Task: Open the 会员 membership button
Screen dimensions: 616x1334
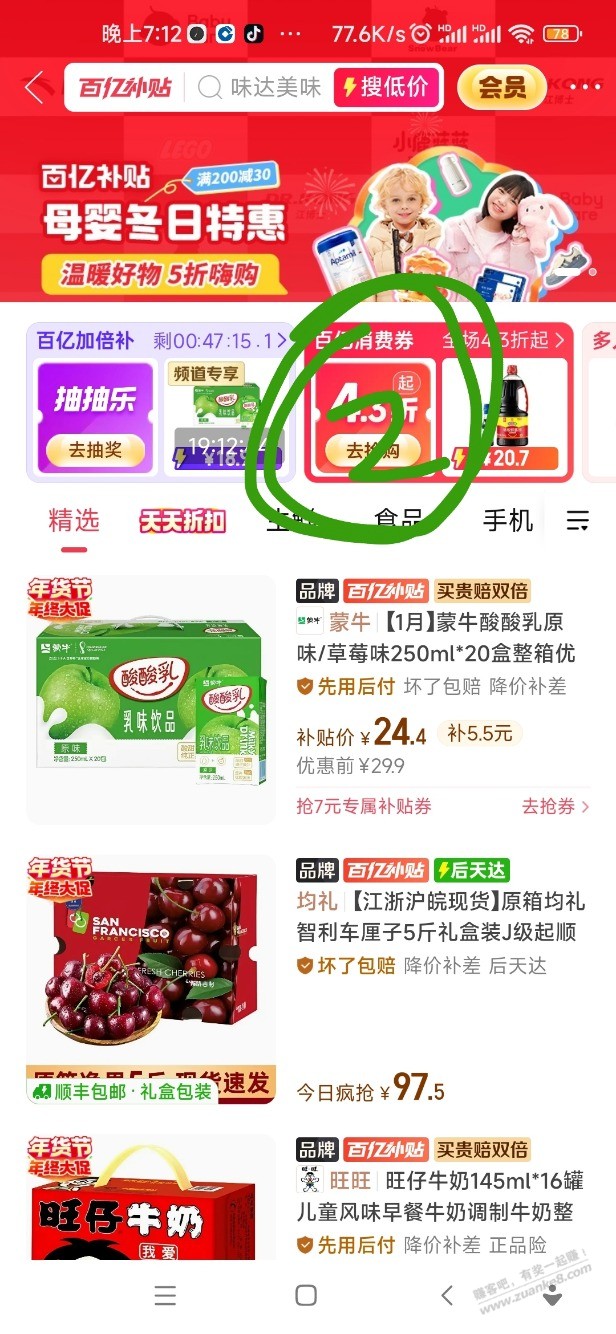Action: (501, 88)
